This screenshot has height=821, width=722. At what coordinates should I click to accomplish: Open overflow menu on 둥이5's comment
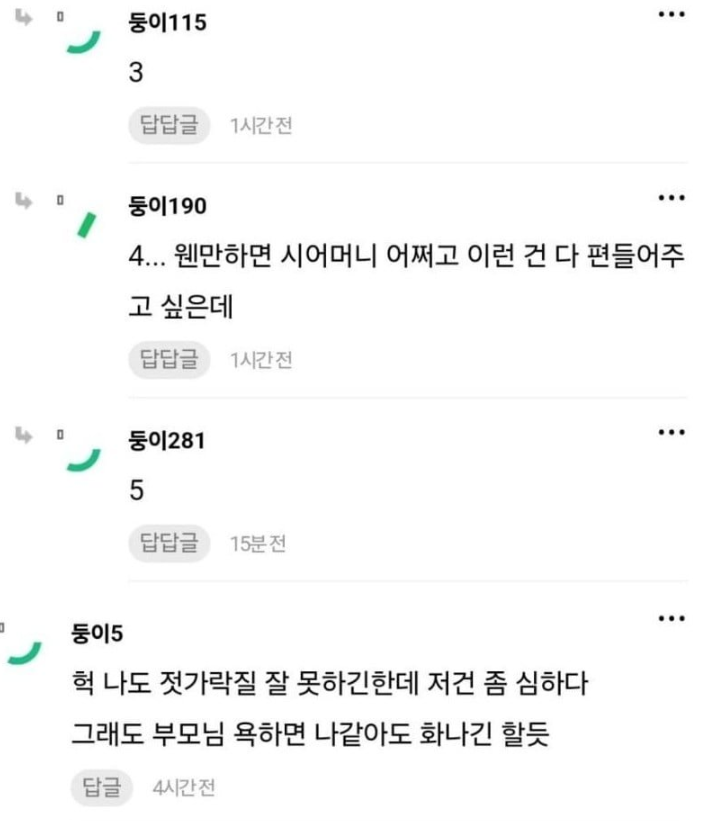coord(671,619)
